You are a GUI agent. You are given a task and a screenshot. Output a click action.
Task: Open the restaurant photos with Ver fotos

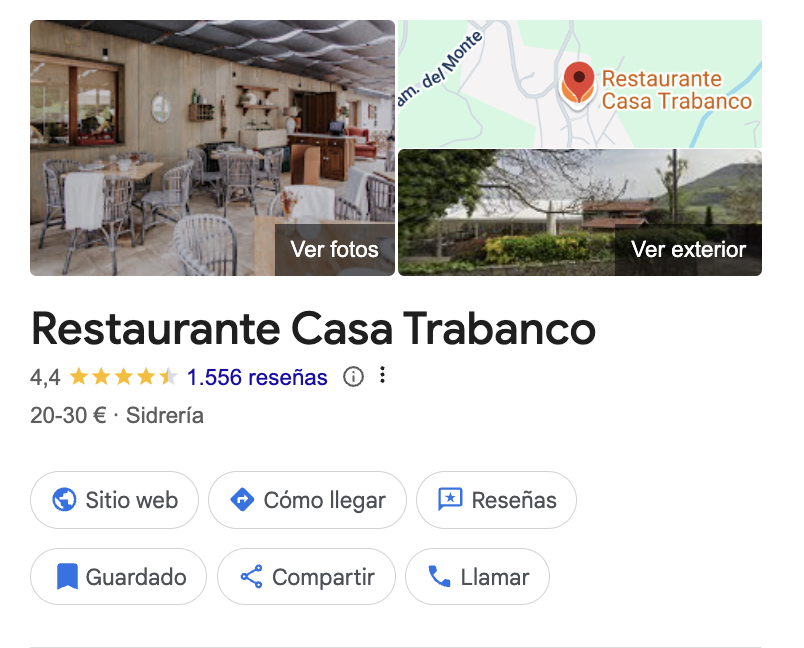click(334, 249)
